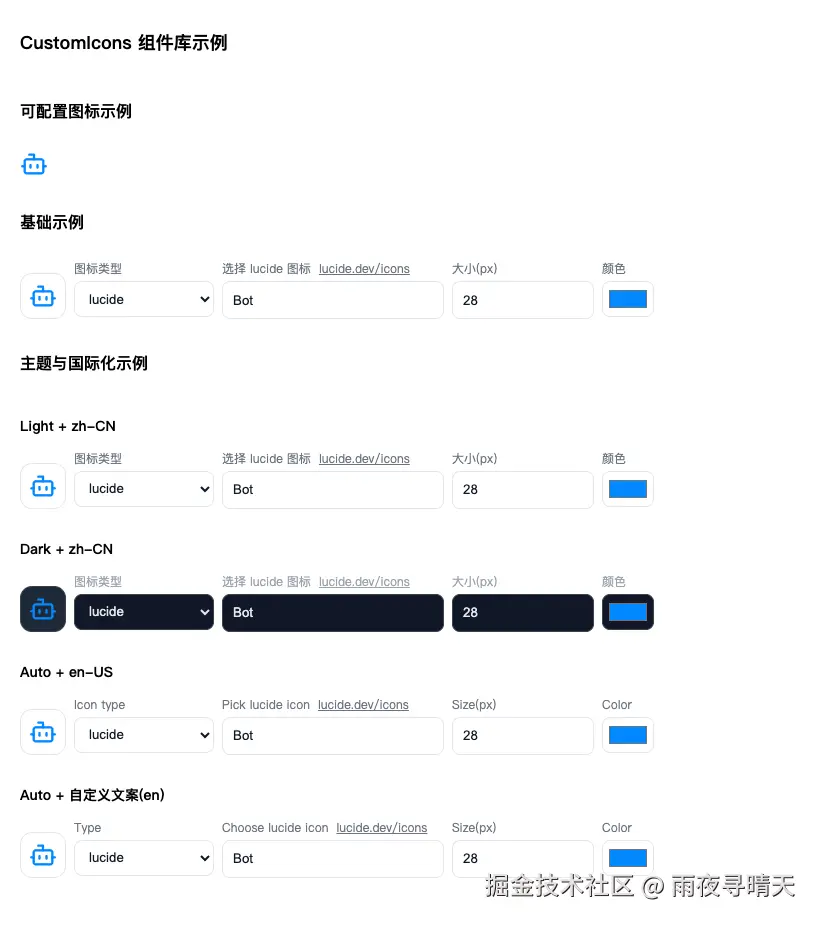Edit Size(px) field in Auto + en-US
The width and height of the screenshot is (821, 925).
click(x=522, y=735)
